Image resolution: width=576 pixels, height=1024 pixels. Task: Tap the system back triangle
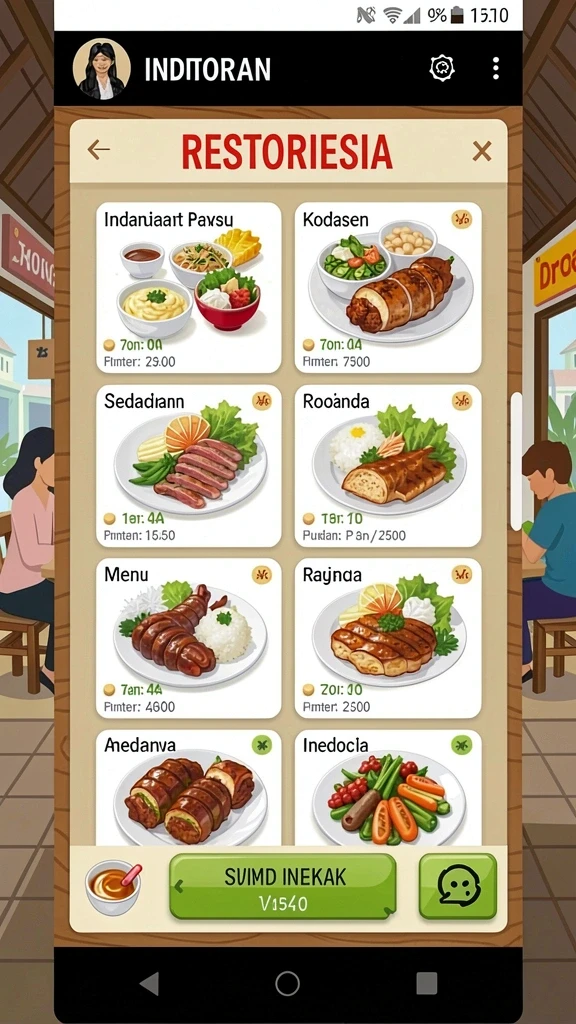coord(150,983)
